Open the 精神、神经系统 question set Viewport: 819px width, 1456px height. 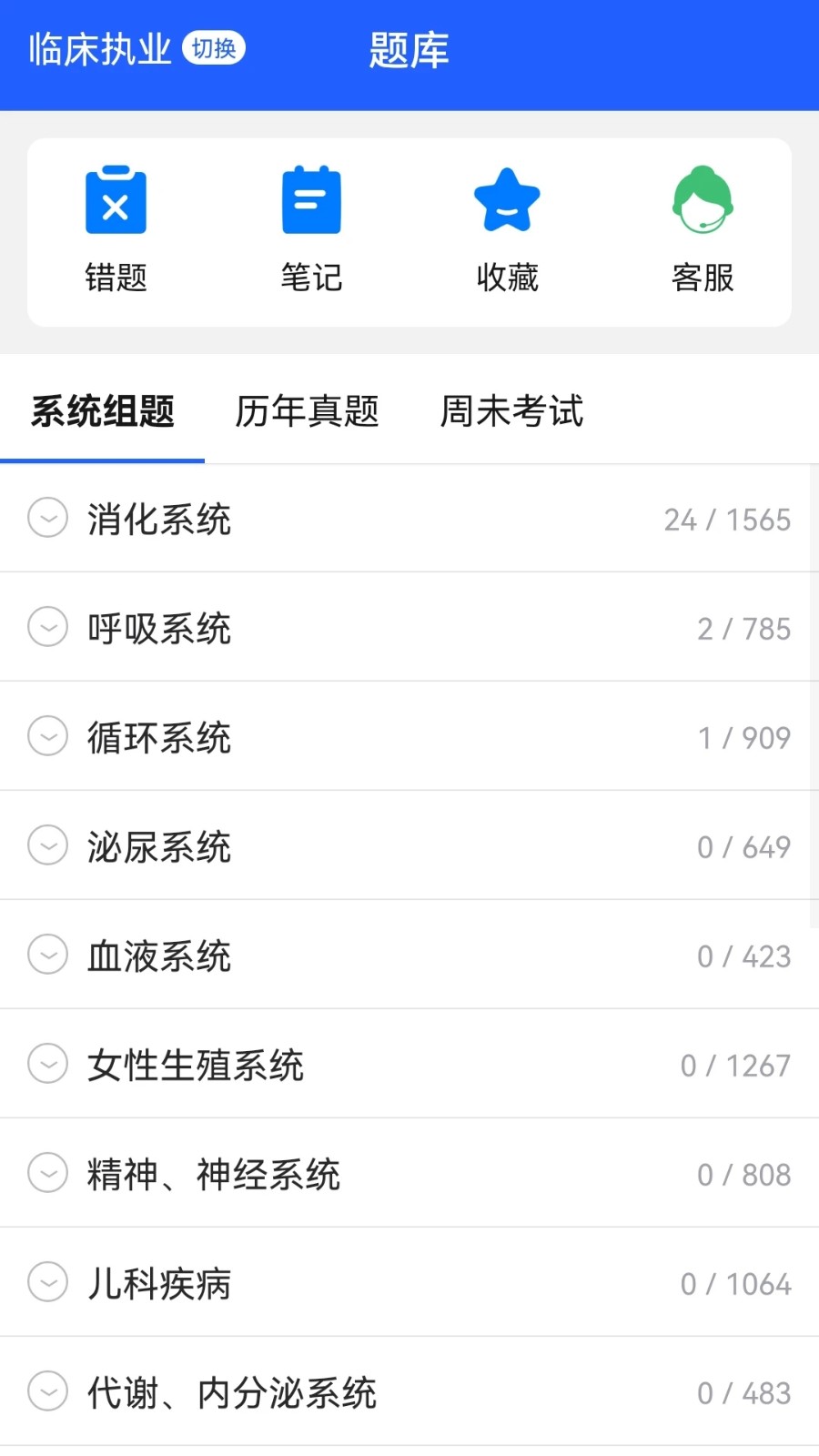pyautogui.click(x=214, y=1174)
